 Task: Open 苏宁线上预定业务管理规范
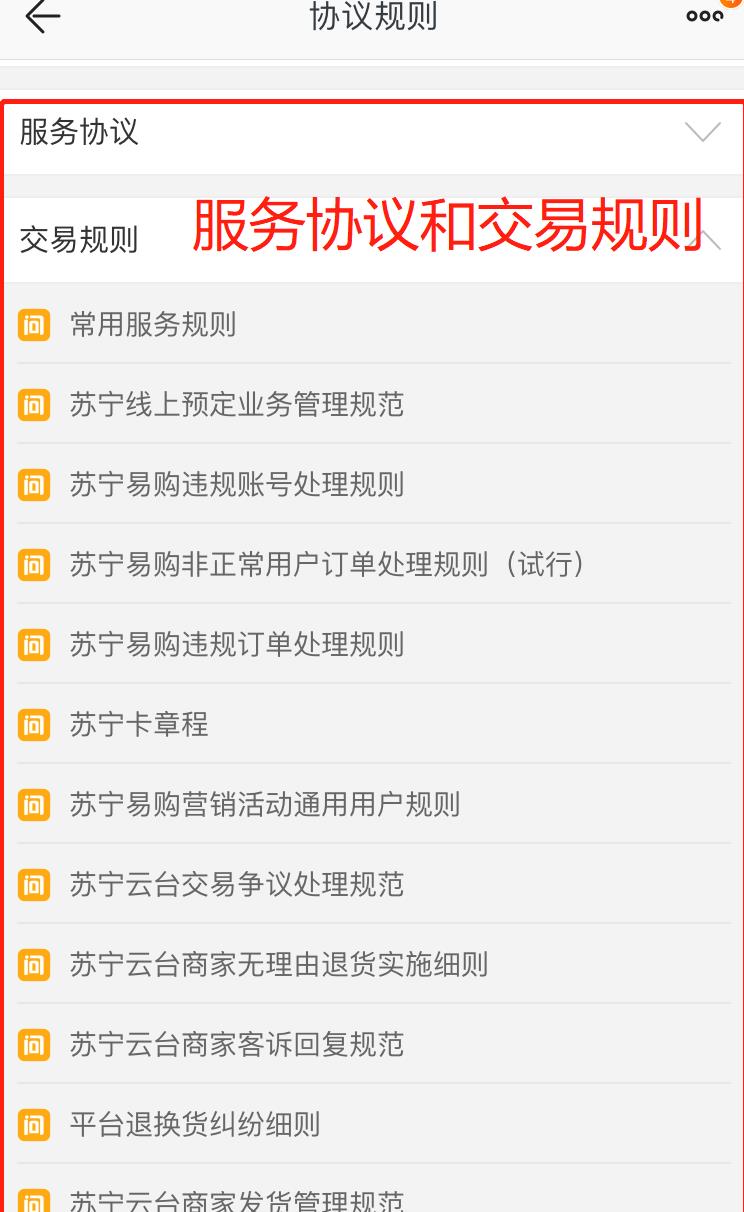click(372, 404)
